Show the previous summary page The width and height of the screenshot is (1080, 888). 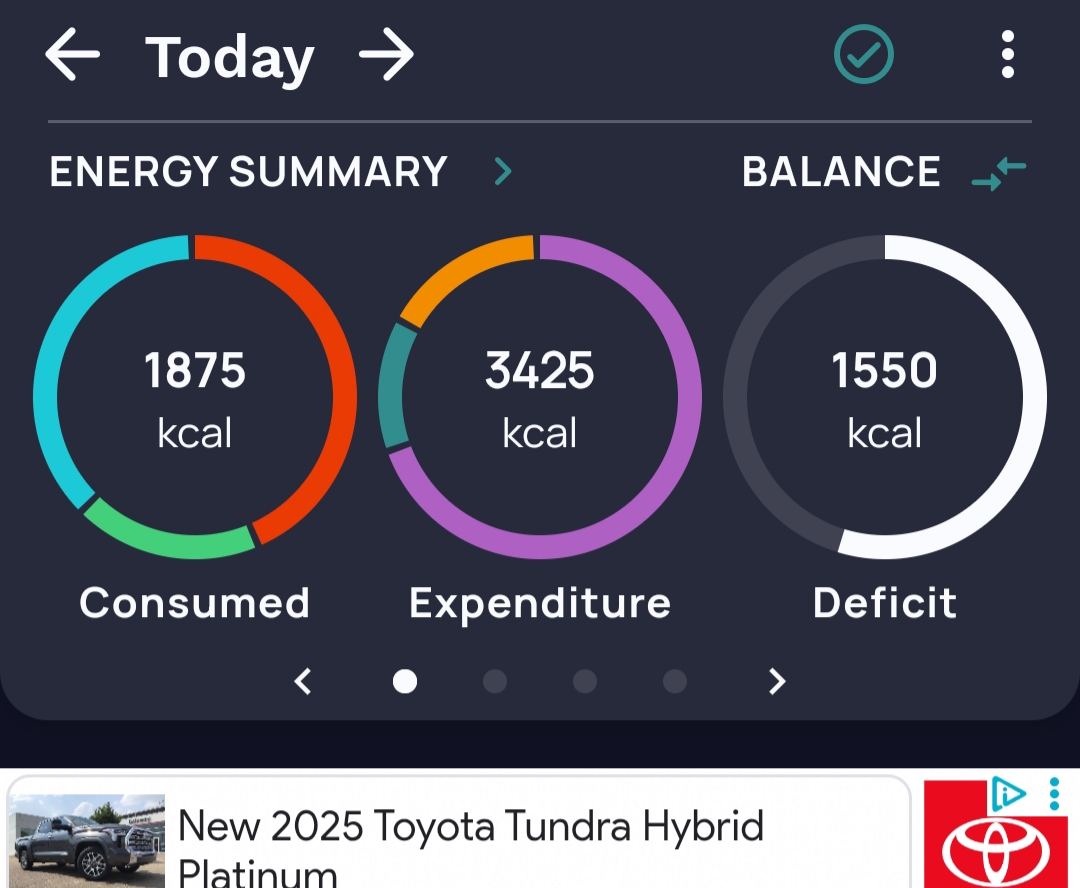pos(303,682)
